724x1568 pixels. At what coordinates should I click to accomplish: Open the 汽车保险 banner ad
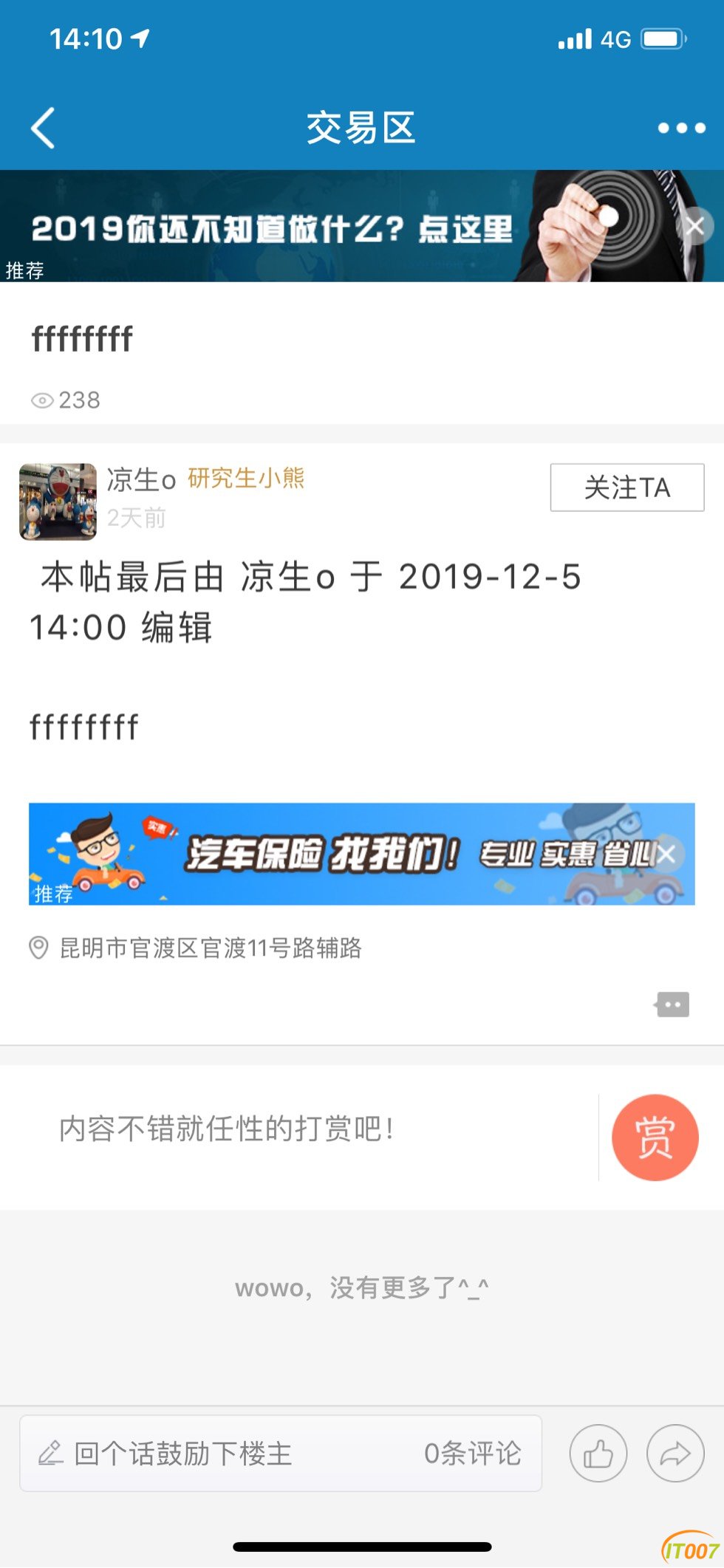coord(332,854)
